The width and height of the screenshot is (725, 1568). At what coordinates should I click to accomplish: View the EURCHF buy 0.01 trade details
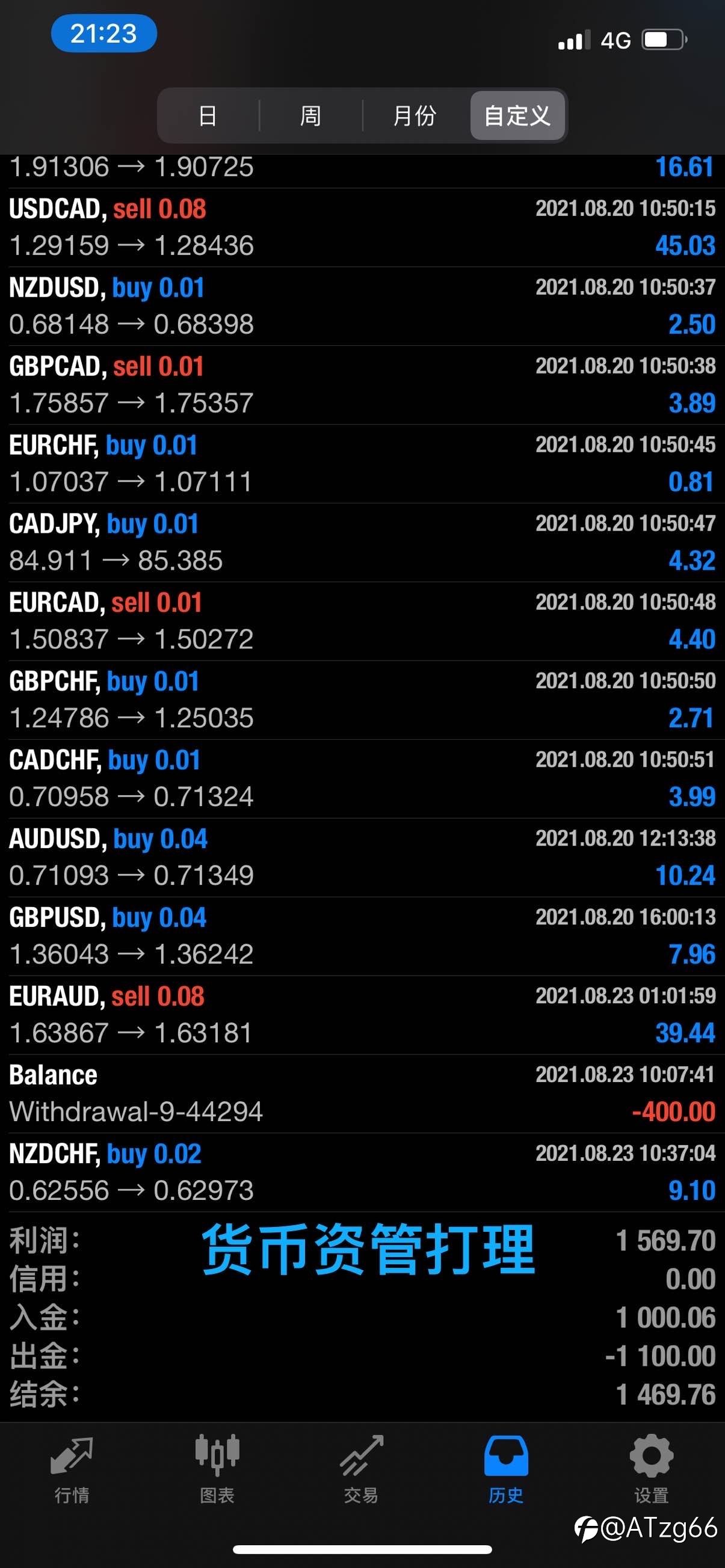coord(362,464)
